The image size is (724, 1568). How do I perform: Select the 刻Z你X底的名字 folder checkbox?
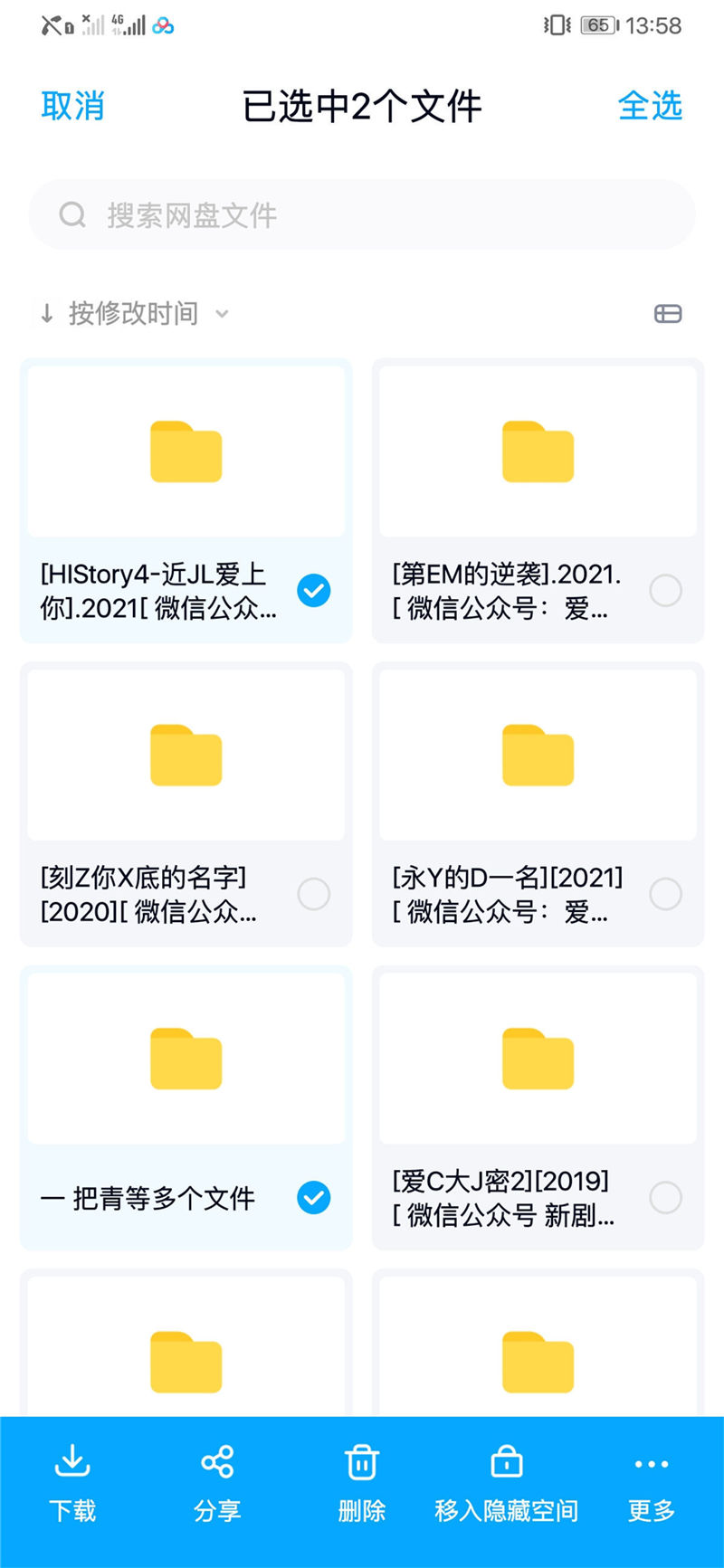tap(314, 894)
